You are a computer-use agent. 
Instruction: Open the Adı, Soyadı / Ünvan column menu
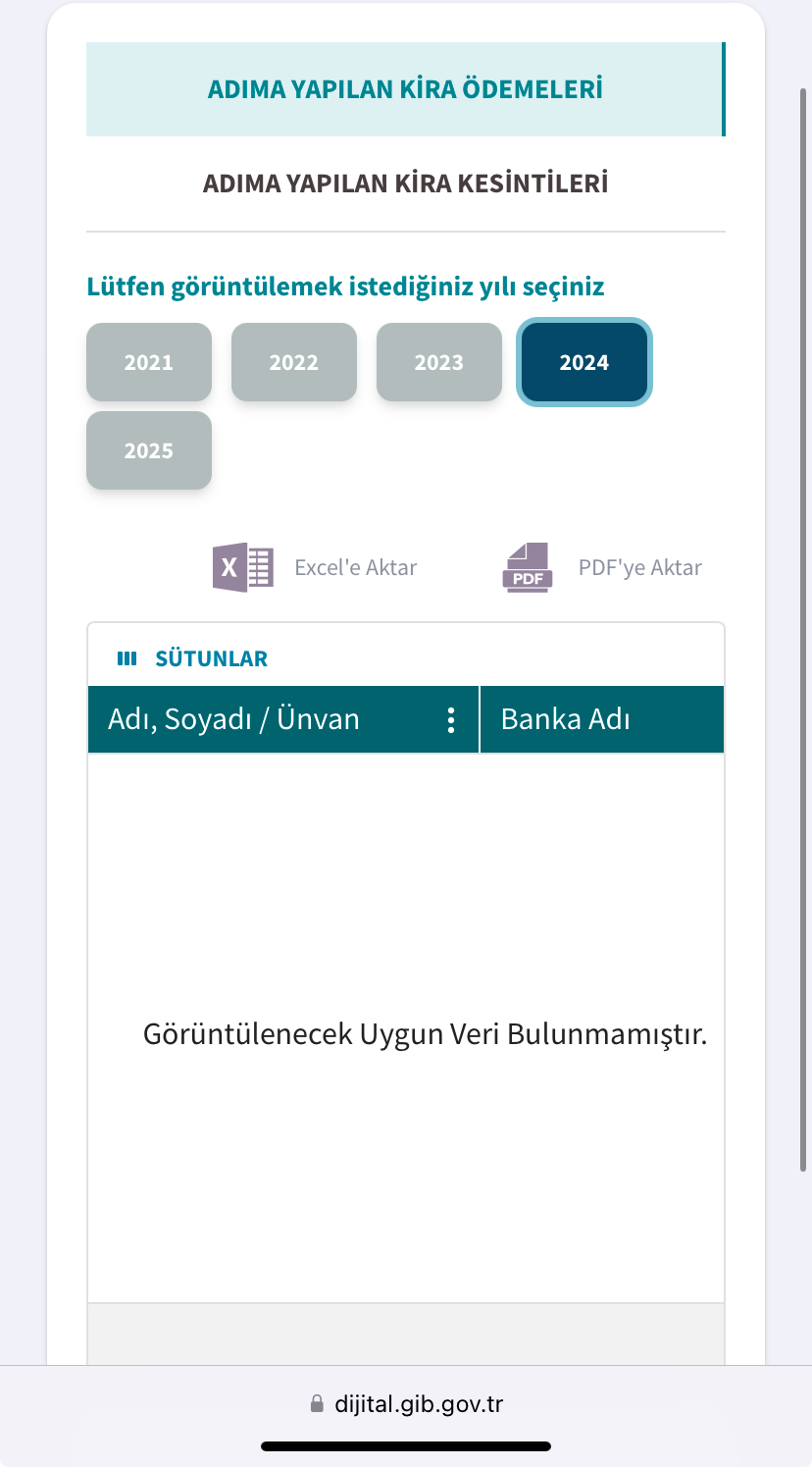point(451,719)
